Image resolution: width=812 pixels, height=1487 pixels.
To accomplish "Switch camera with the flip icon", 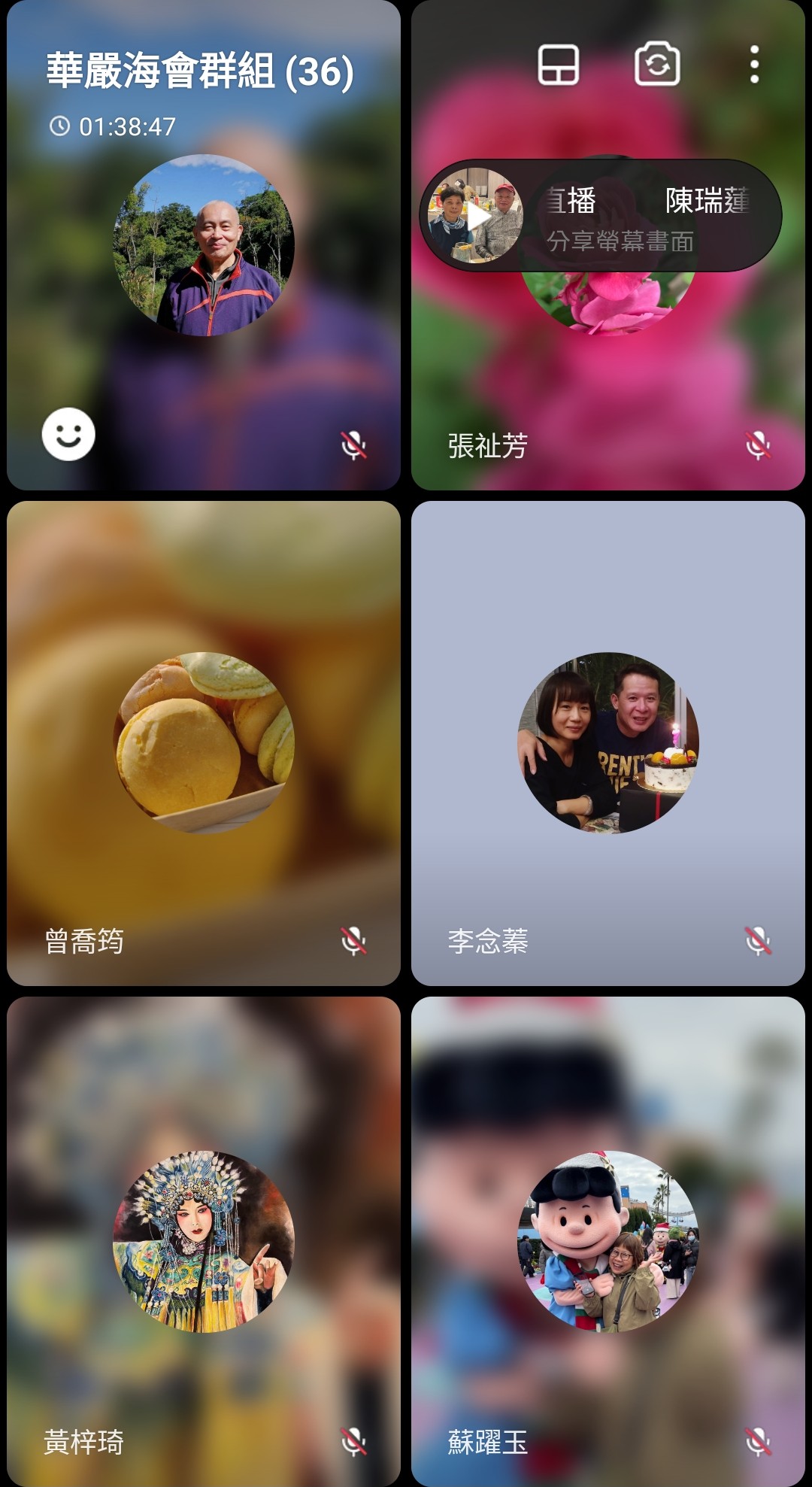I will click(x=657, y=65).
